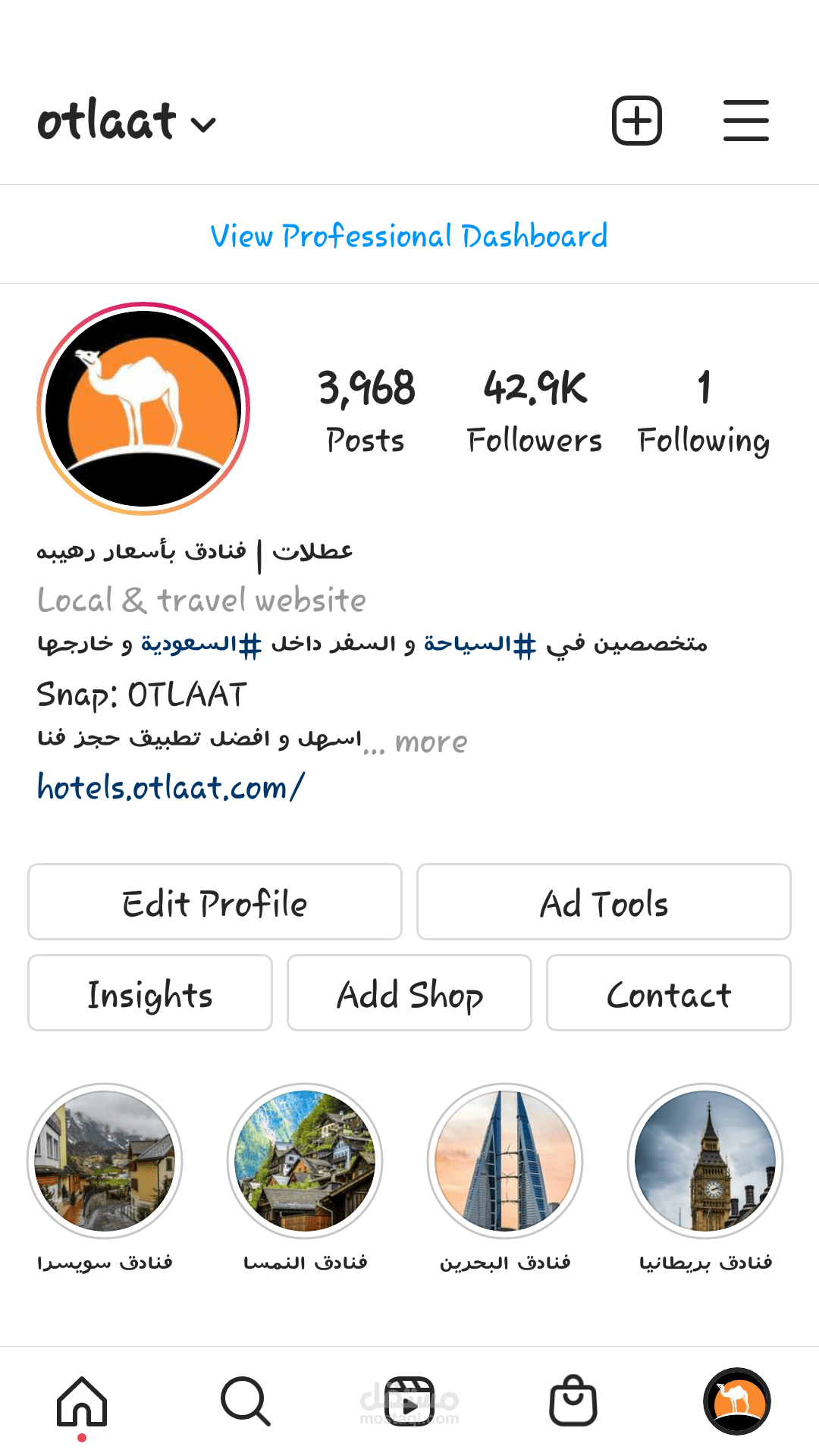View account Insights

click(x=150, y=993)
